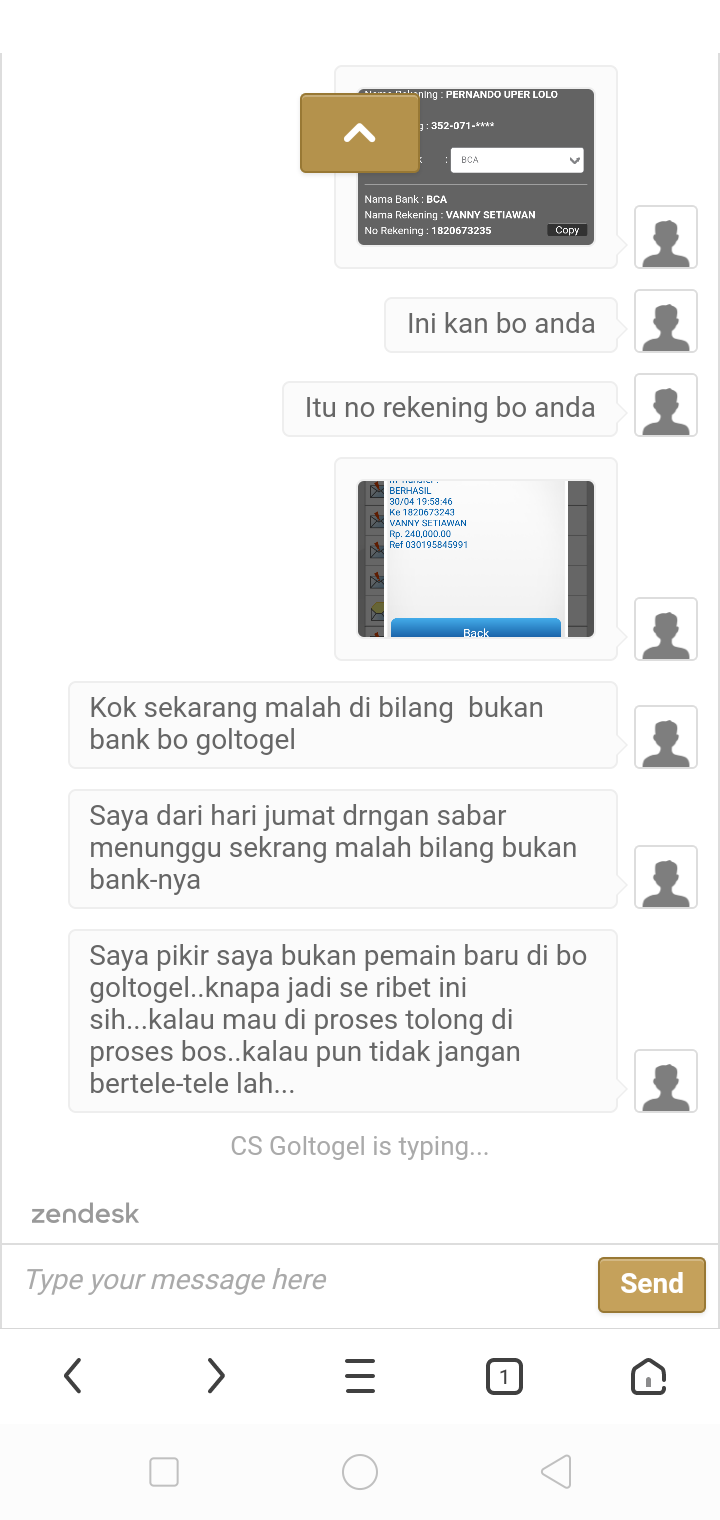Go forward in browser history

click(x=216, y=1376)
